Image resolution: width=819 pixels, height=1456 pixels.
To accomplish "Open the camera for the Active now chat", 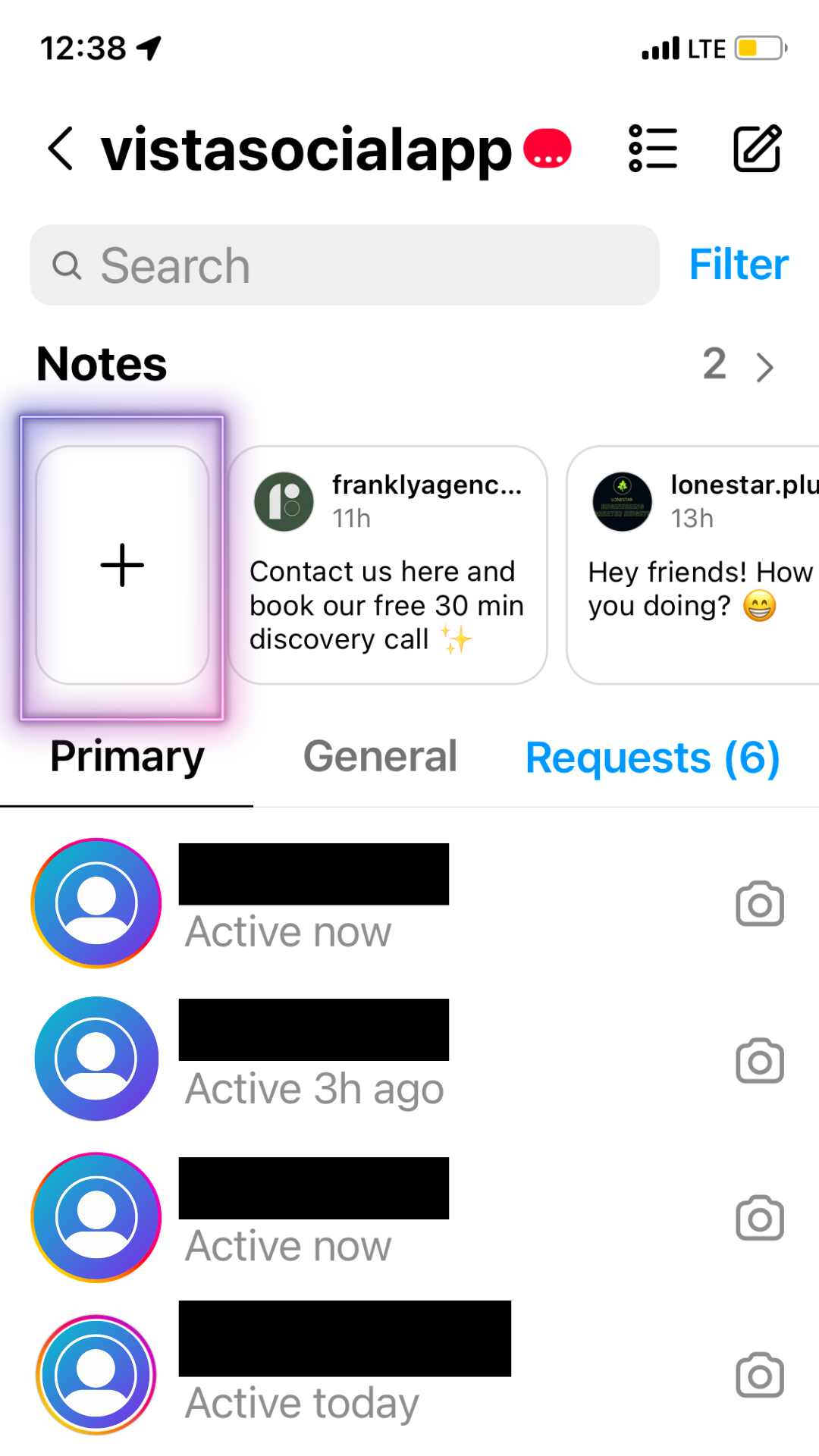I will tap(760, 903).
